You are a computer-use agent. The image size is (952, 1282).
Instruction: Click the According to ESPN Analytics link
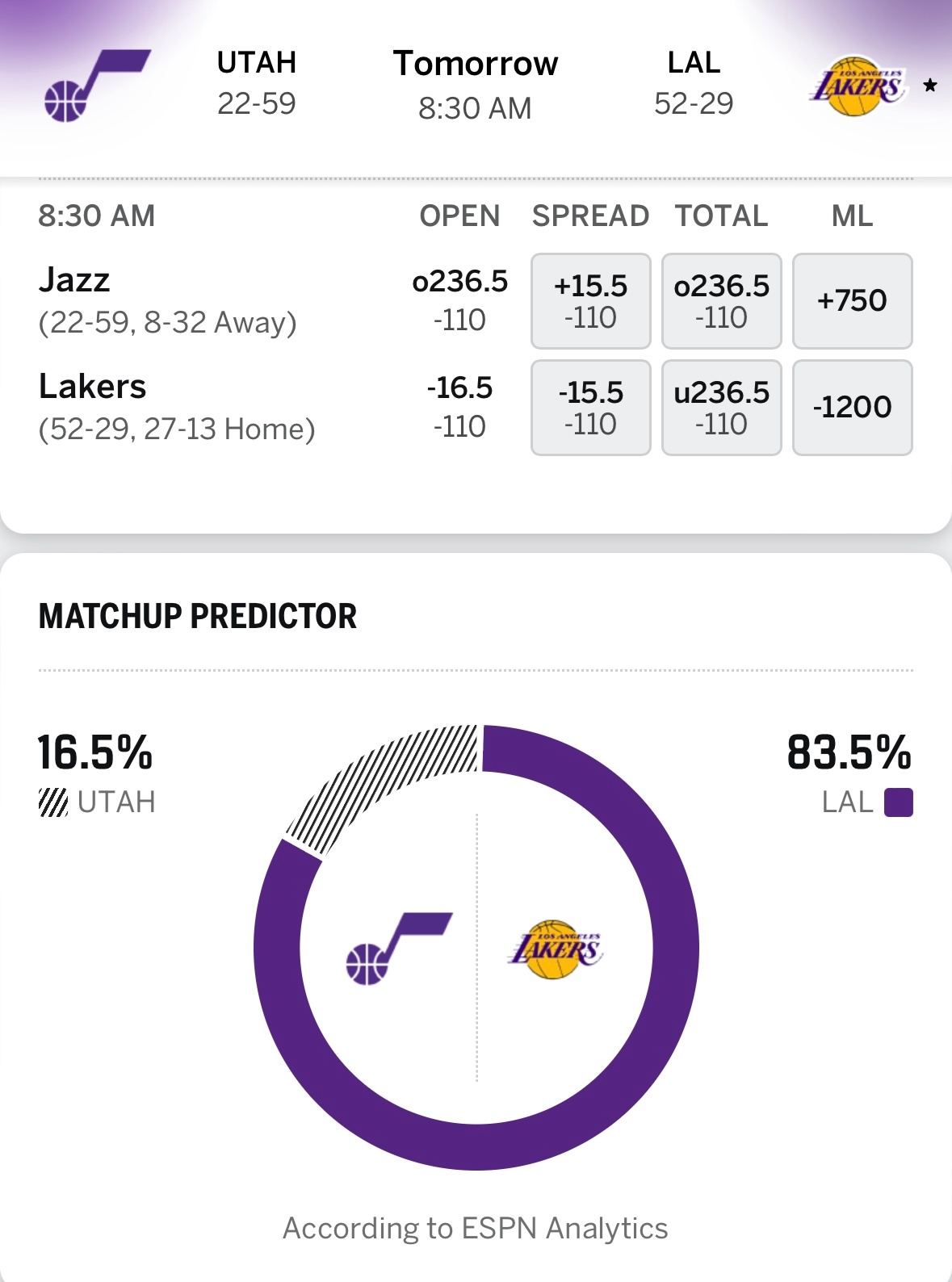coord(476,1230)
